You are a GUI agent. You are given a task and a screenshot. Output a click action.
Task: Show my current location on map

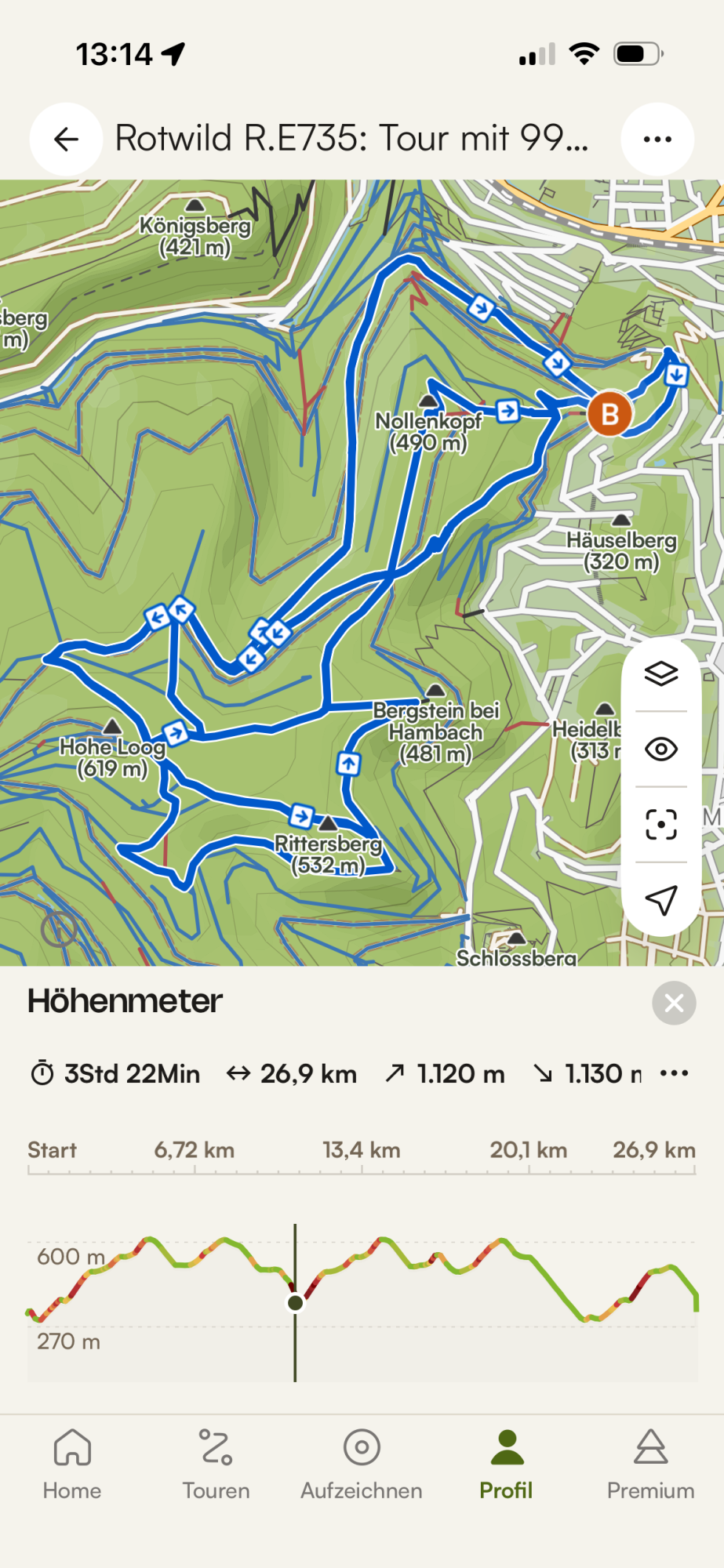point(660,900)
